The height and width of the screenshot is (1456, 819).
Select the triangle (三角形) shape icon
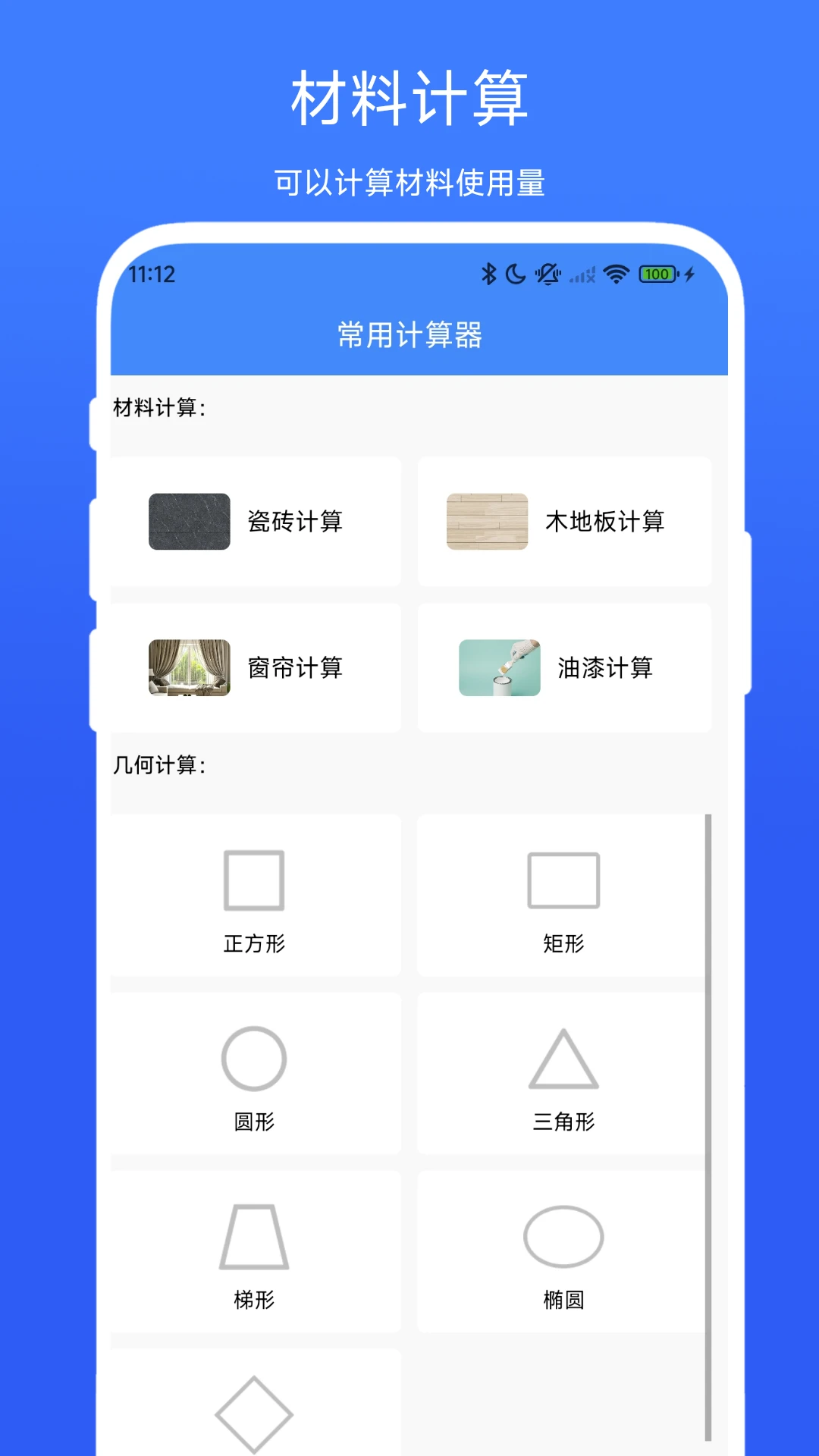coord(563,1062)
